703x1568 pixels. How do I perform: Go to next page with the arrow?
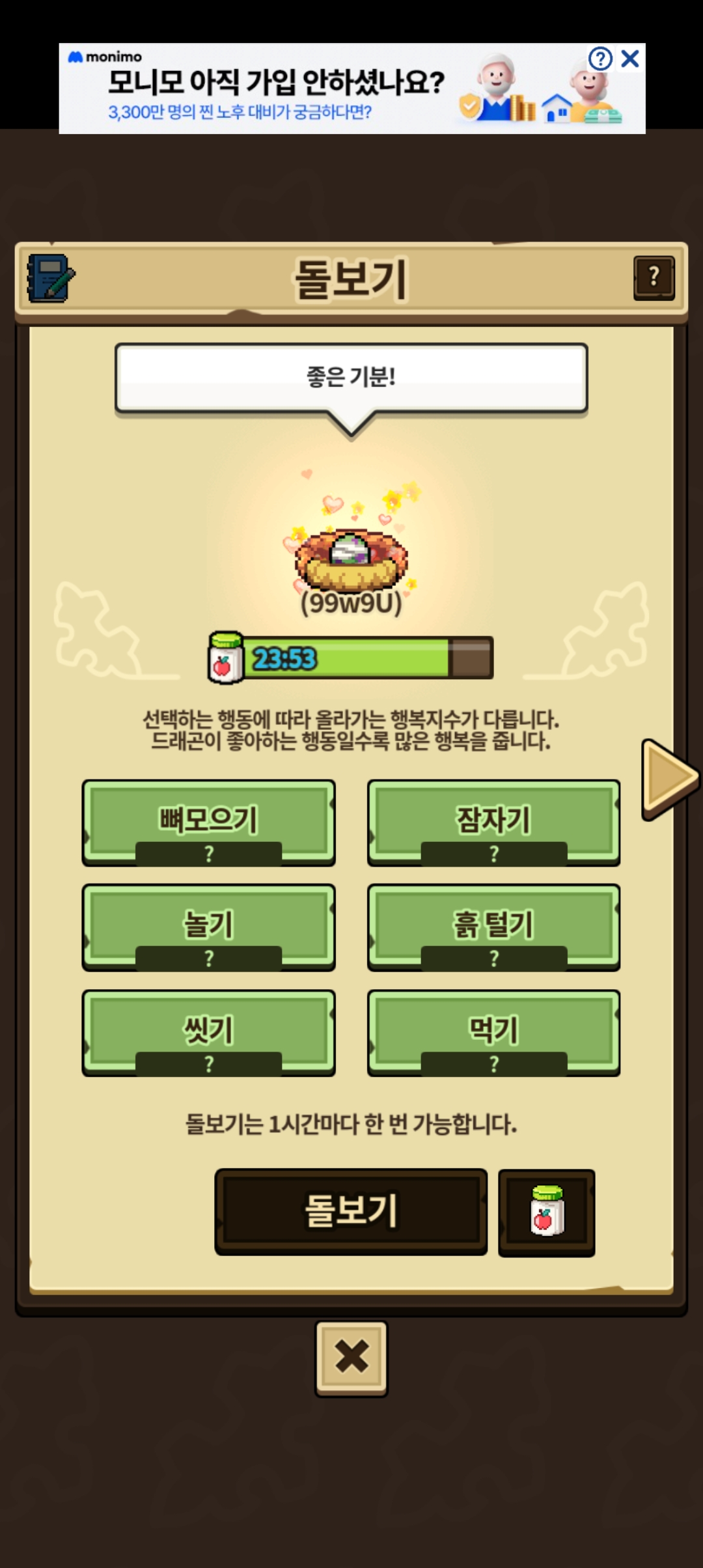670,779
